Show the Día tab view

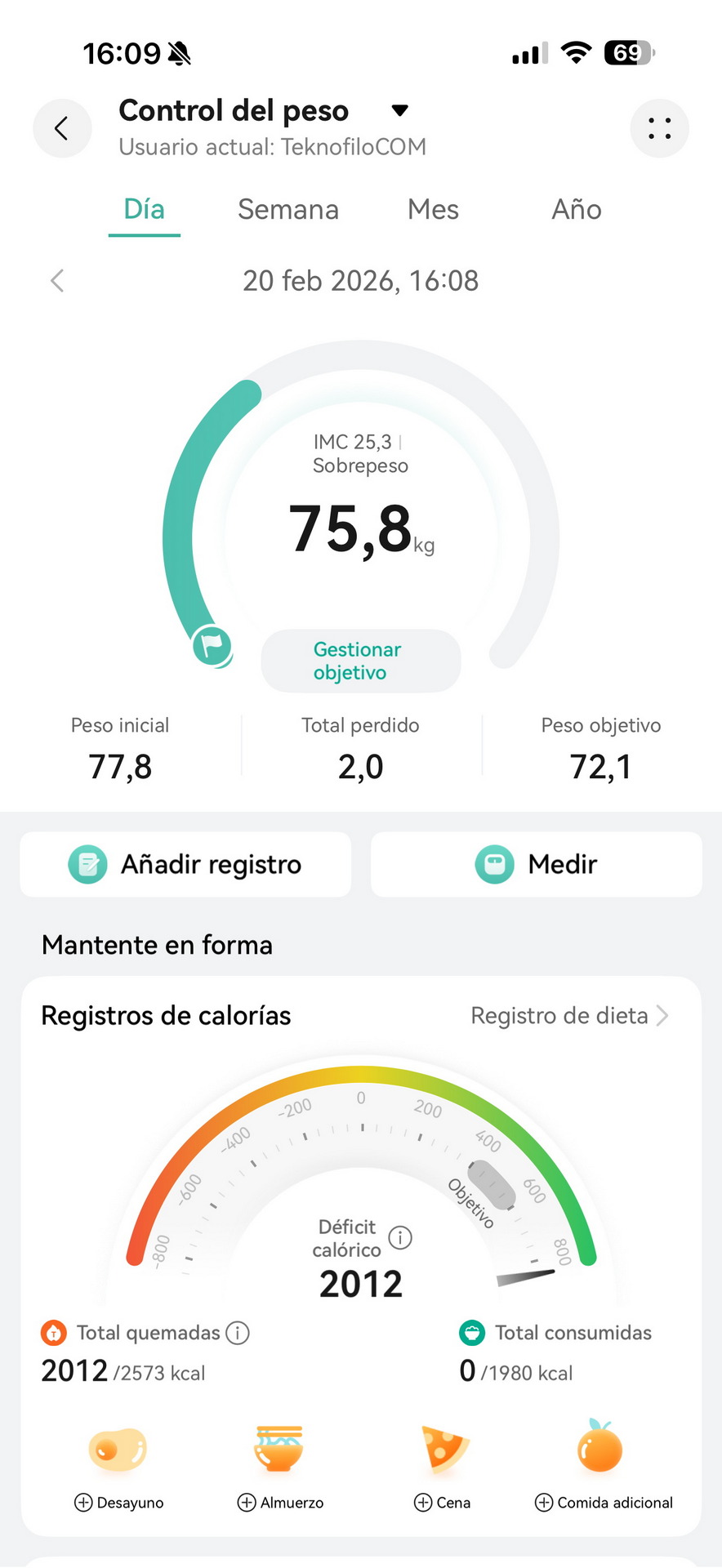click(144, 210)
